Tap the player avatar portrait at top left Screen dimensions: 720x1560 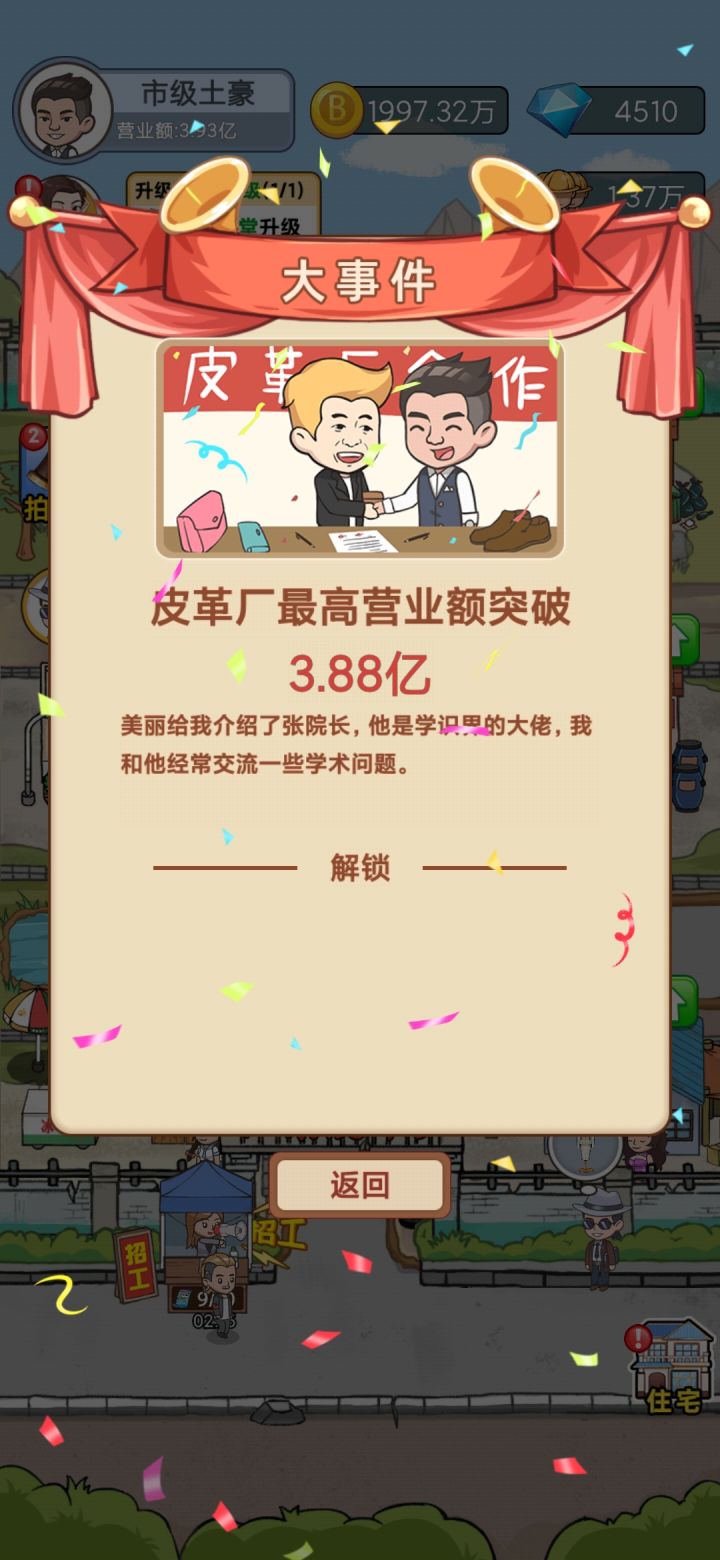[66, 110]
